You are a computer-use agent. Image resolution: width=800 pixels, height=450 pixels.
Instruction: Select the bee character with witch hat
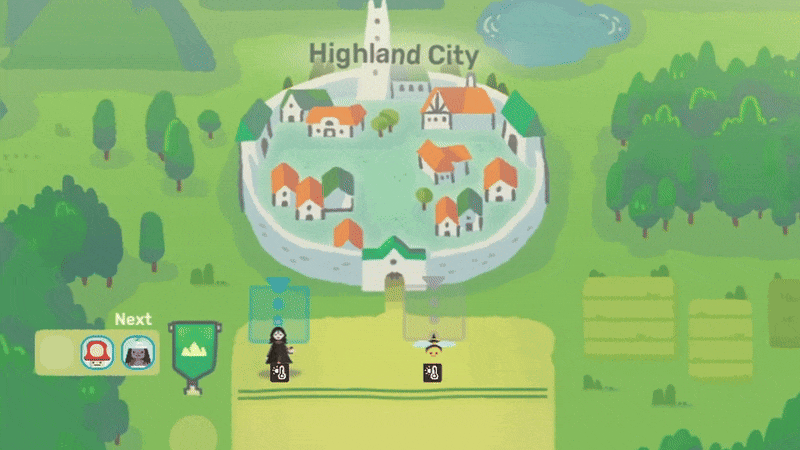[x=432, y=347]
